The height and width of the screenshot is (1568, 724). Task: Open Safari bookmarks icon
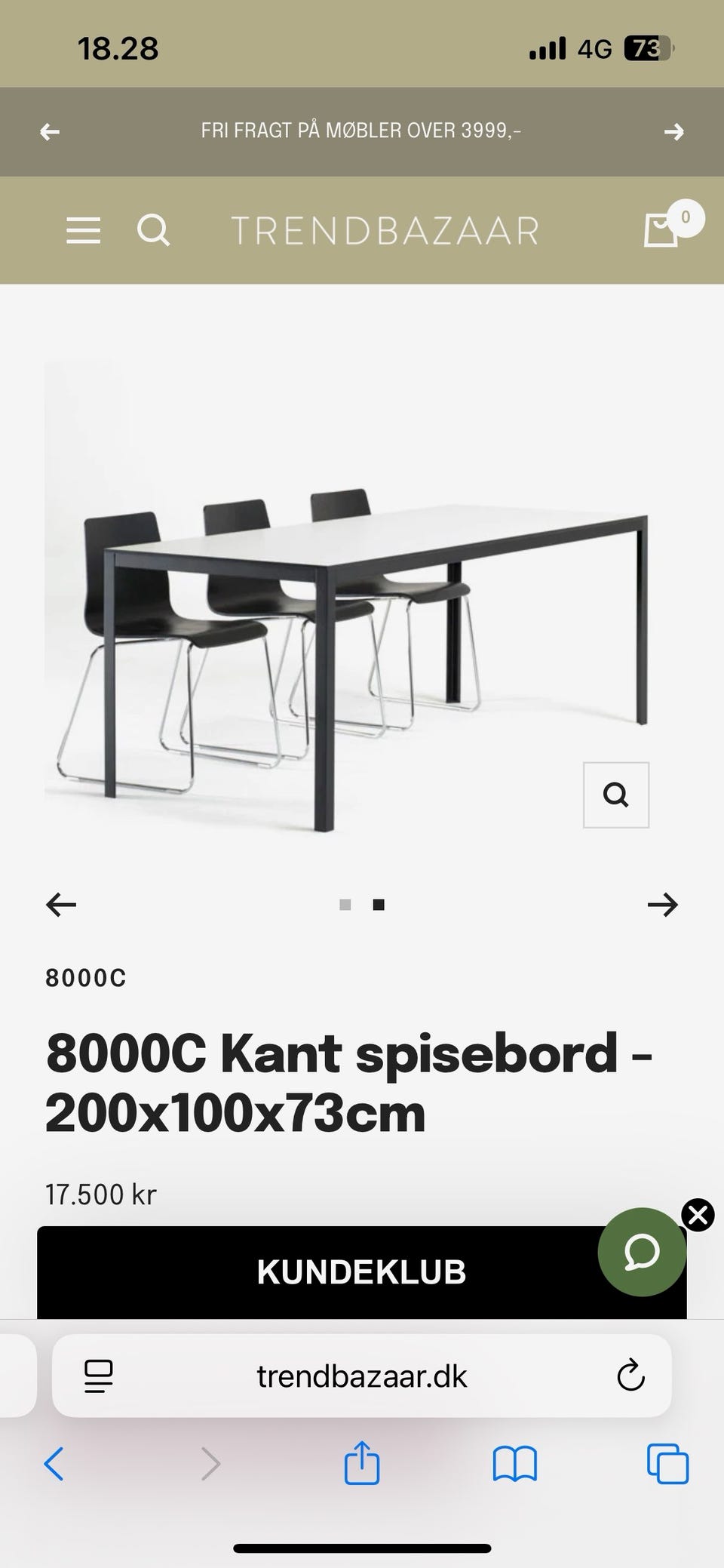(515, 1466)
